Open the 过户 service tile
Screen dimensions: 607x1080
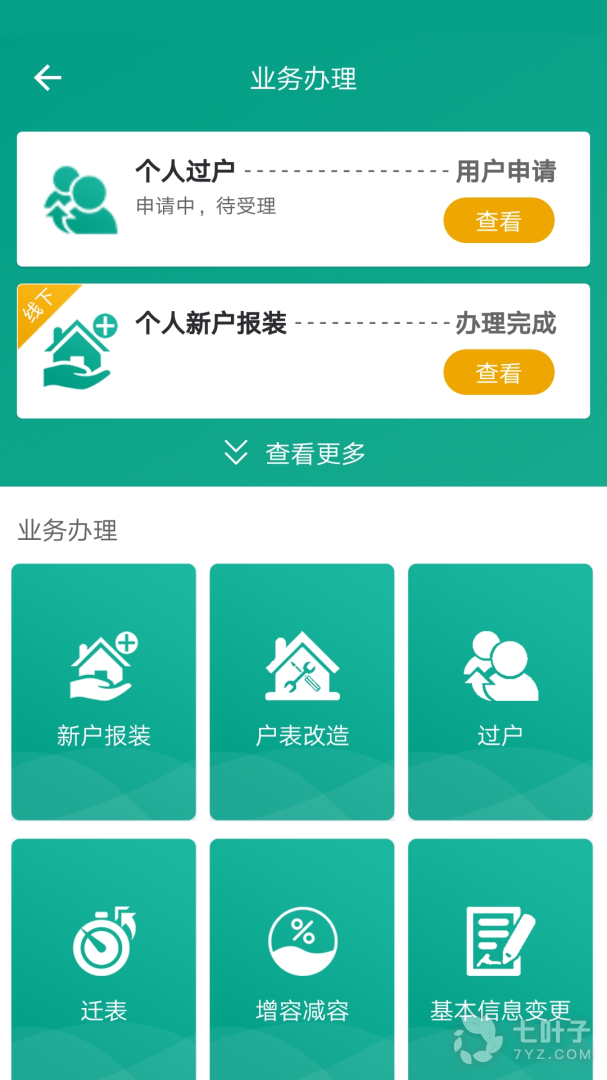tap(500, 691)
